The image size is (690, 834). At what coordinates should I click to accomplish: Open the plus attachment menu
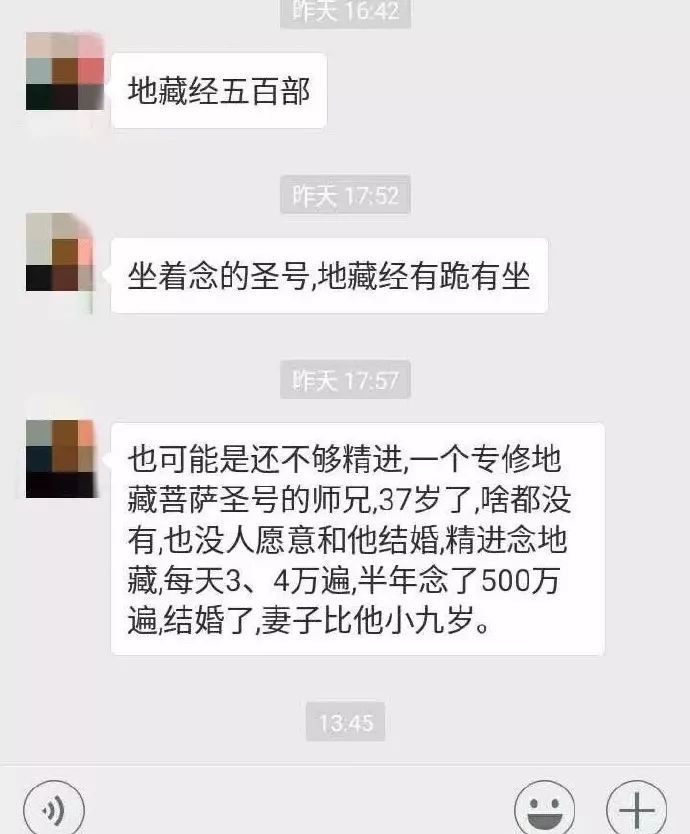[635, 808]
